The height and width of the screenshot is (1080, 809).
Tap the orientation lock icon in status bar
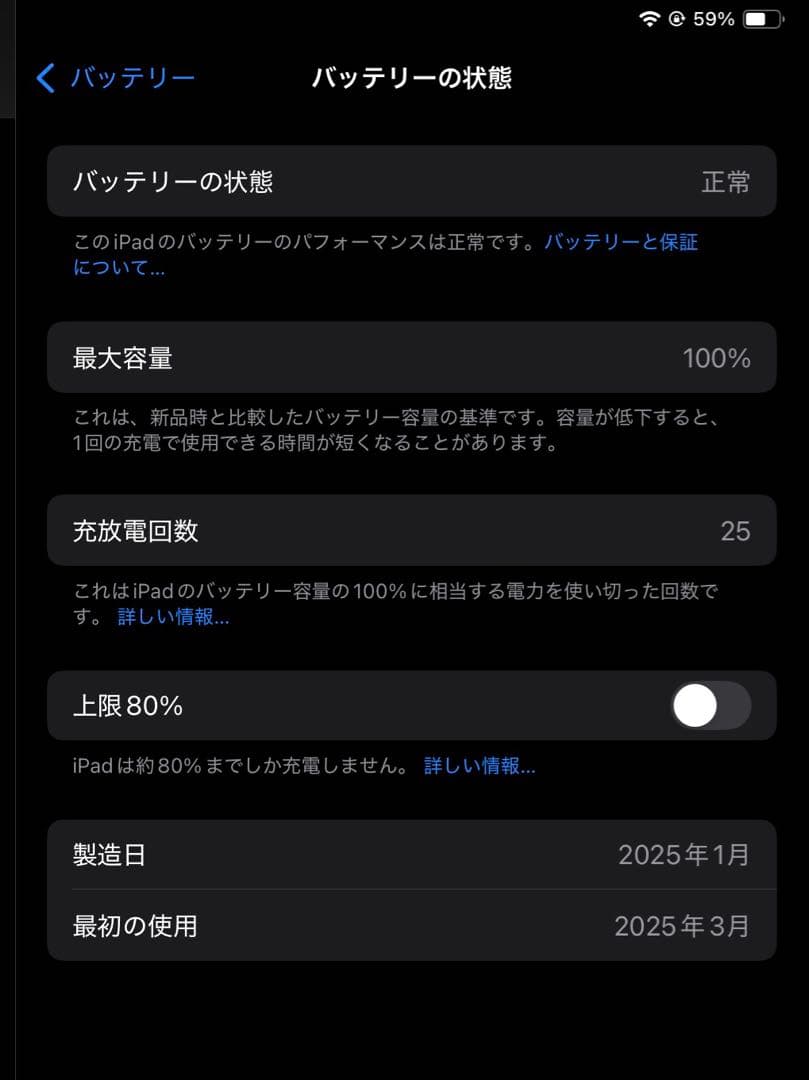(677, 18)
